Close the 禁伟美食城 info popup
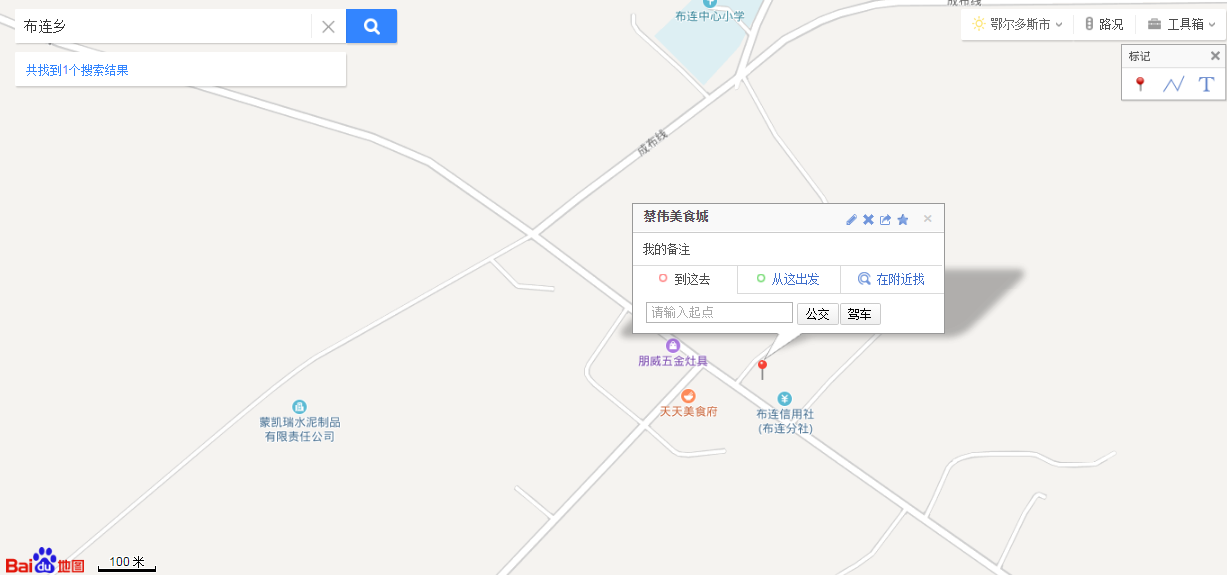Viewport: 1227px width, 575px height. (928, 219)
